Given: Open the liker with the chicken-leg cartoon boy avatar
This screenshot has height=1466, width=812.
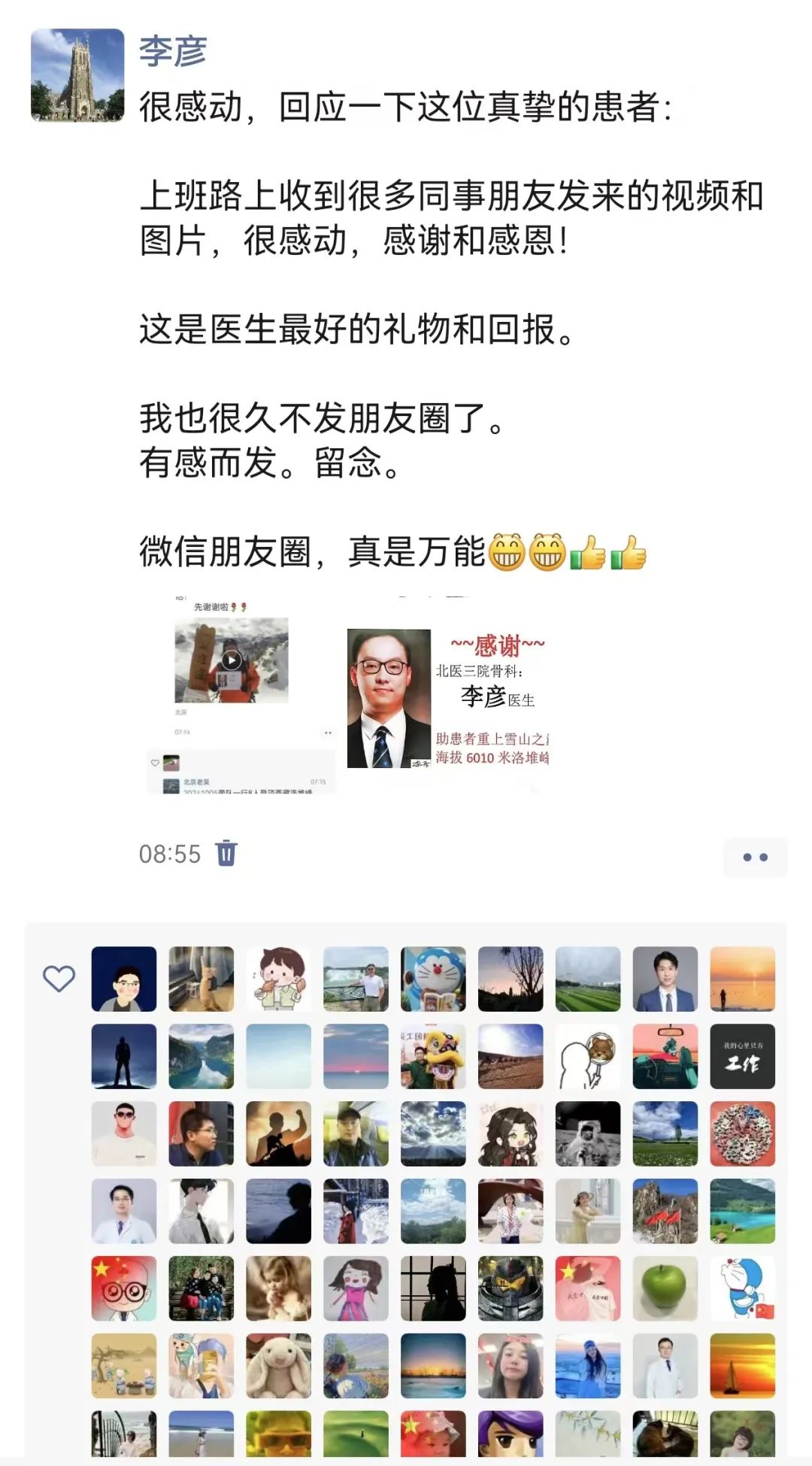Looking at the screenshot, I should coord(278,979).
